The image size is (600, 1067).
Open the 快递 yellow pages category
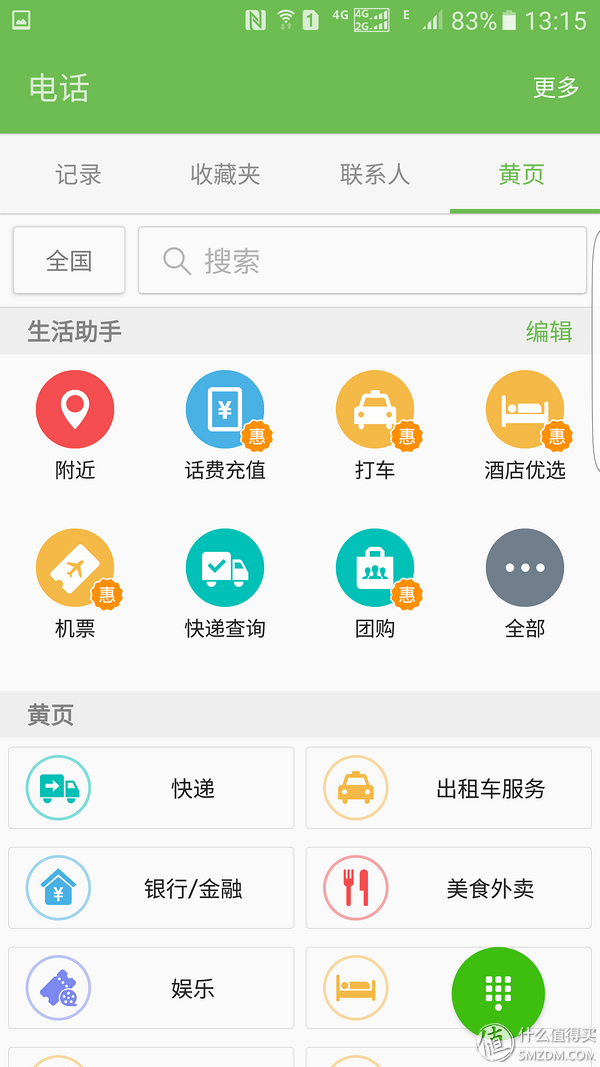(x=151, y=788)
